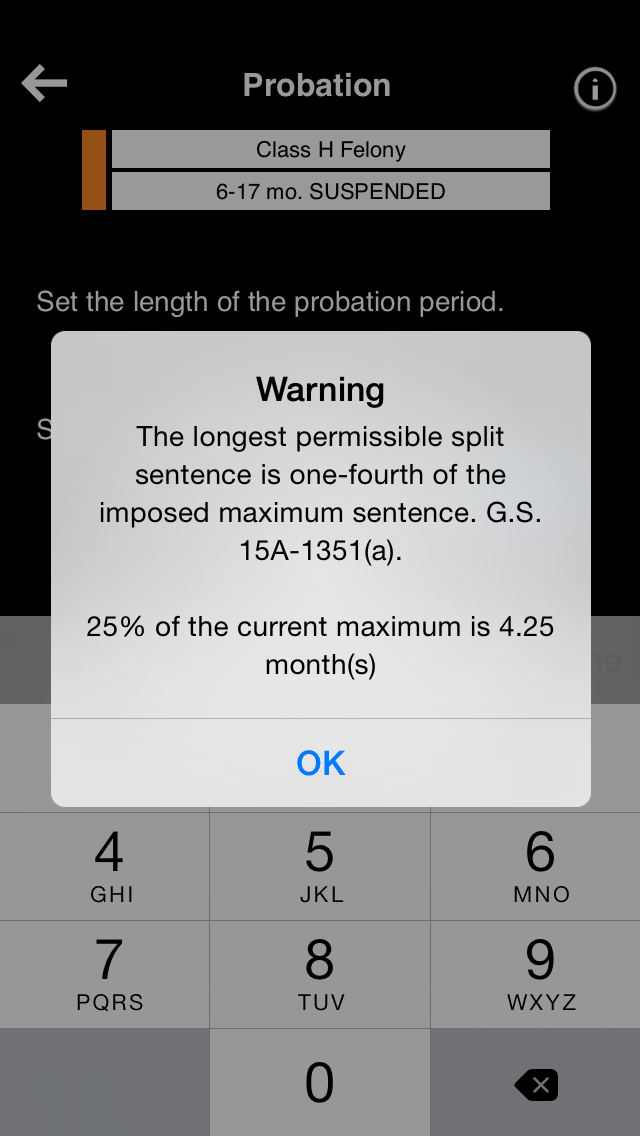
Task: Type digit 4 on the keypad
Action: coord(108,865)
